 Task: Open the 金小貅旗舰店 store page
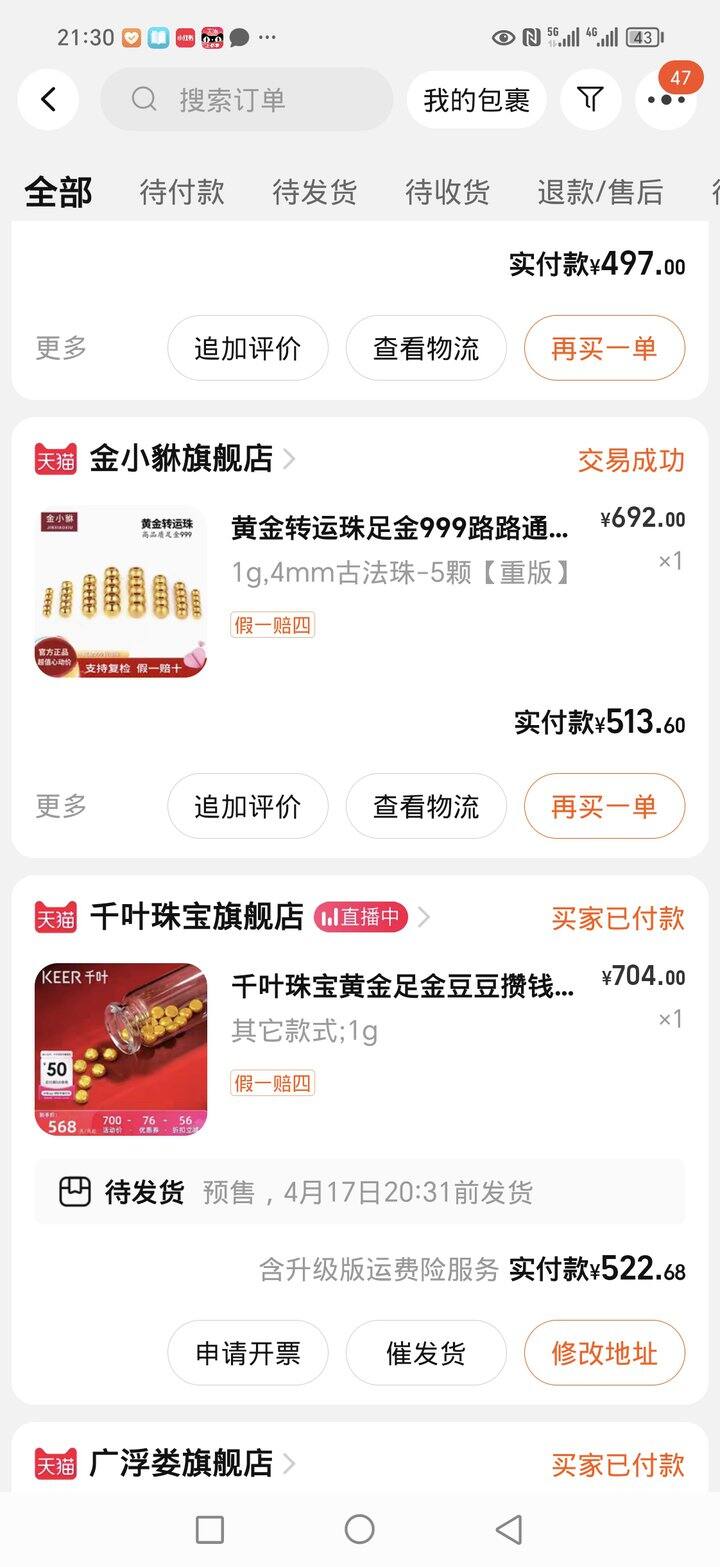180,459
